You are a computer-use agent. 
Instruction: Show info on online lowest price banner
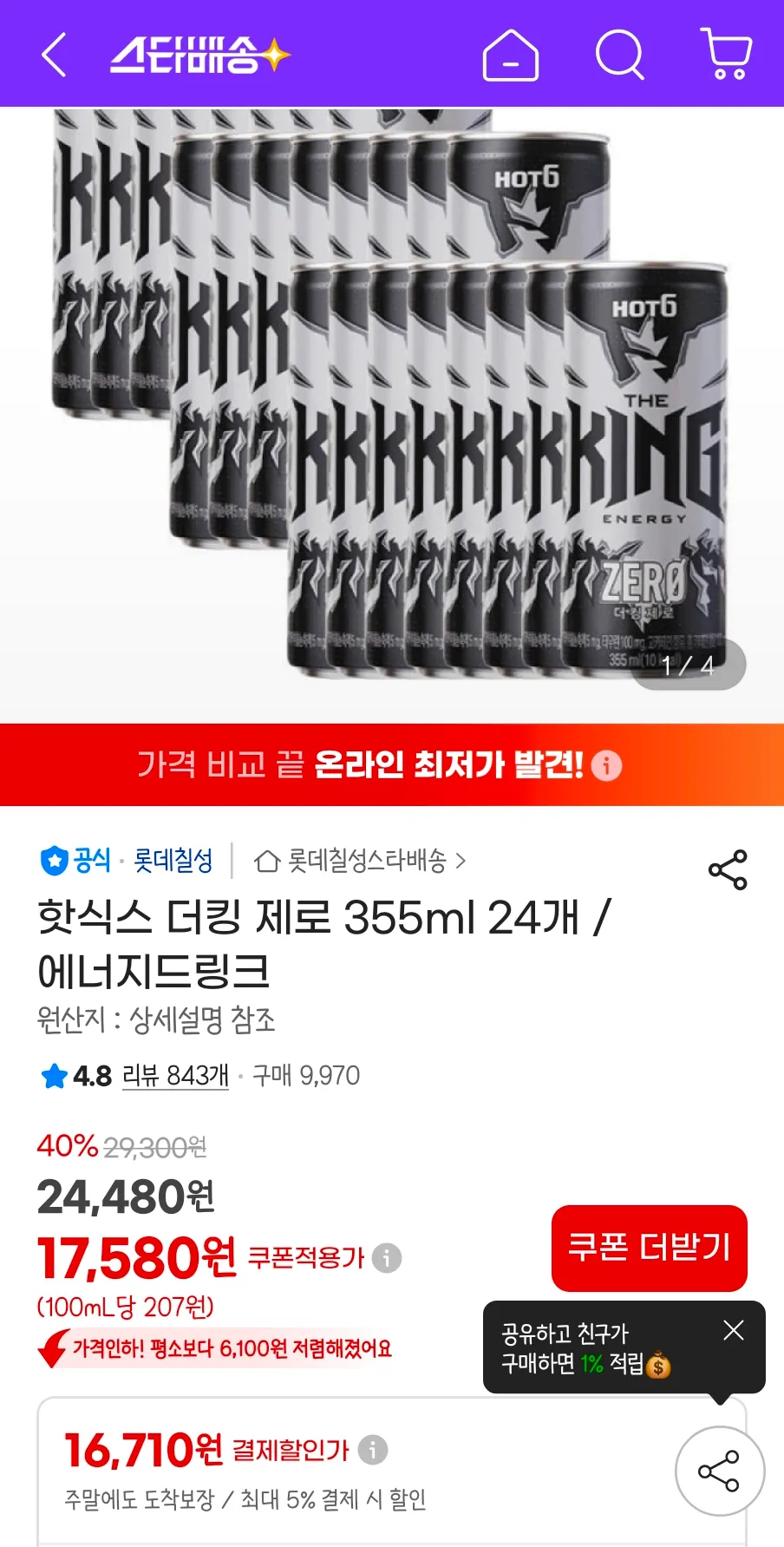(606, 765)
